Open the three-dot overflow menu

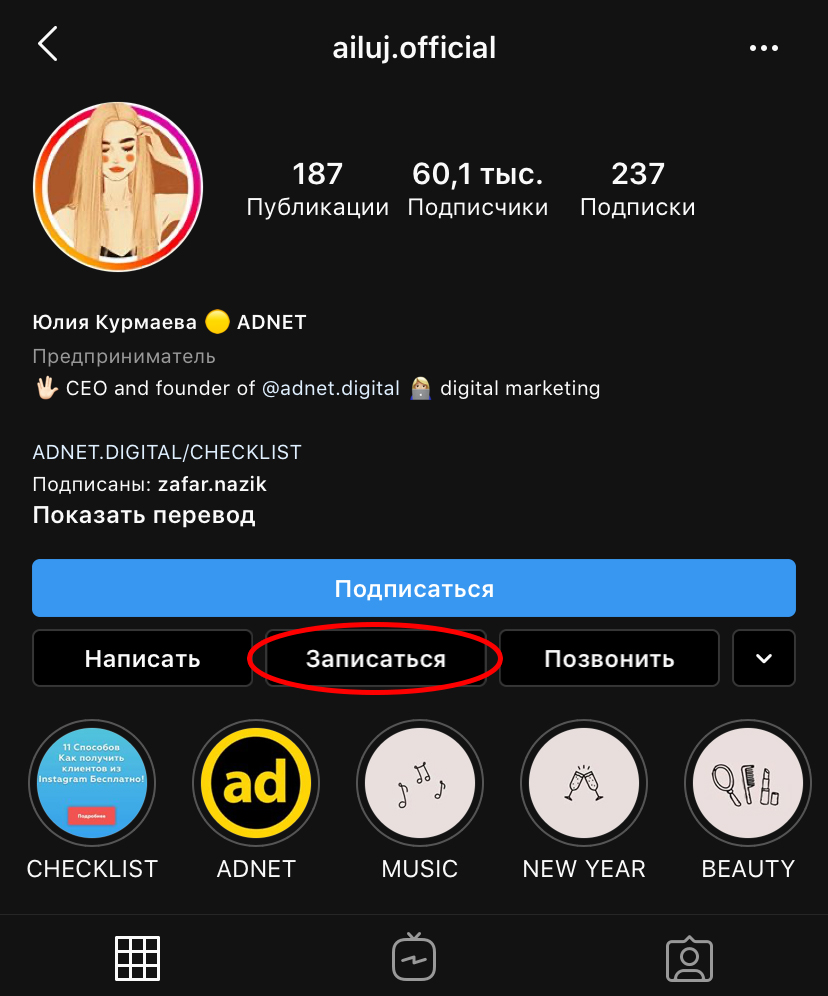click(763, 47)
